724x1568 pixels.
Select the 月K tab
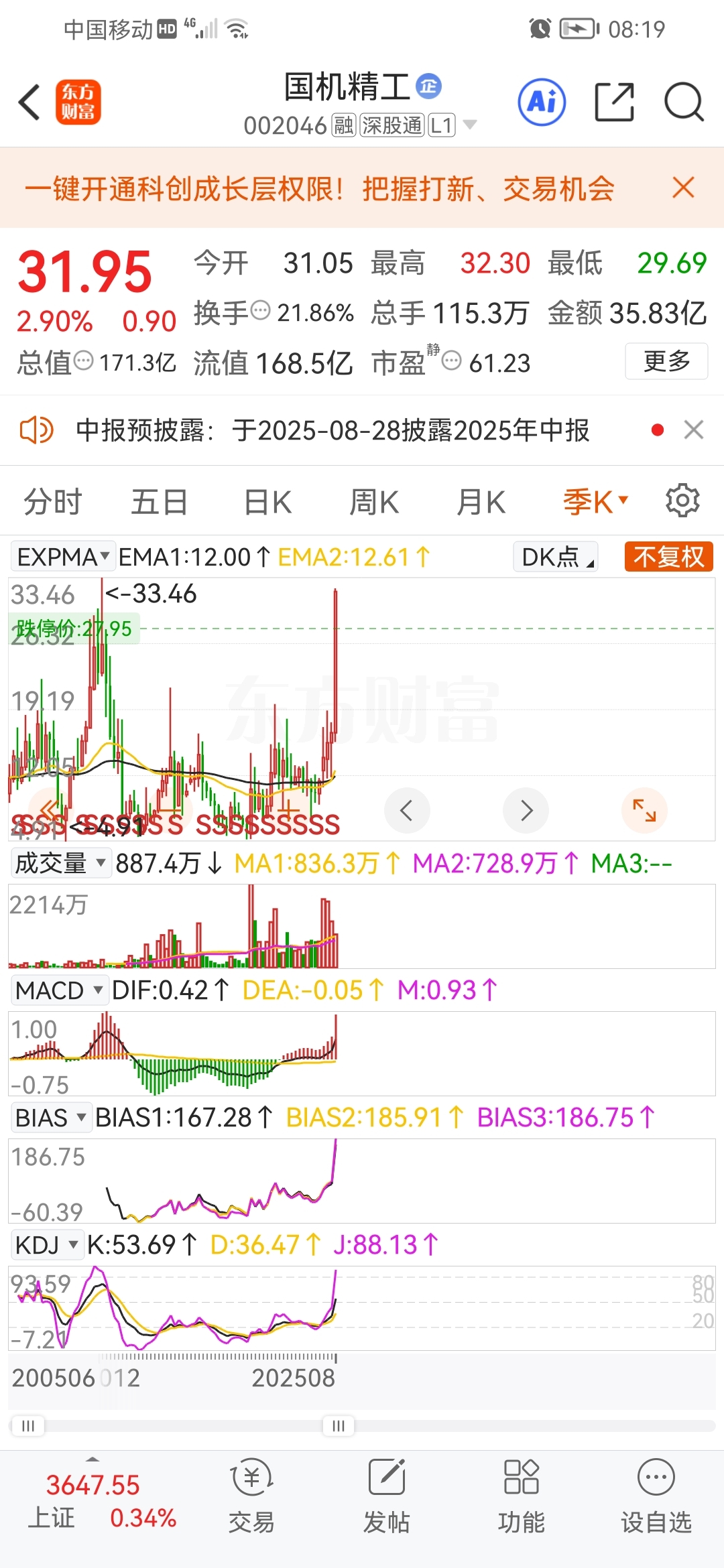point(481,502)
